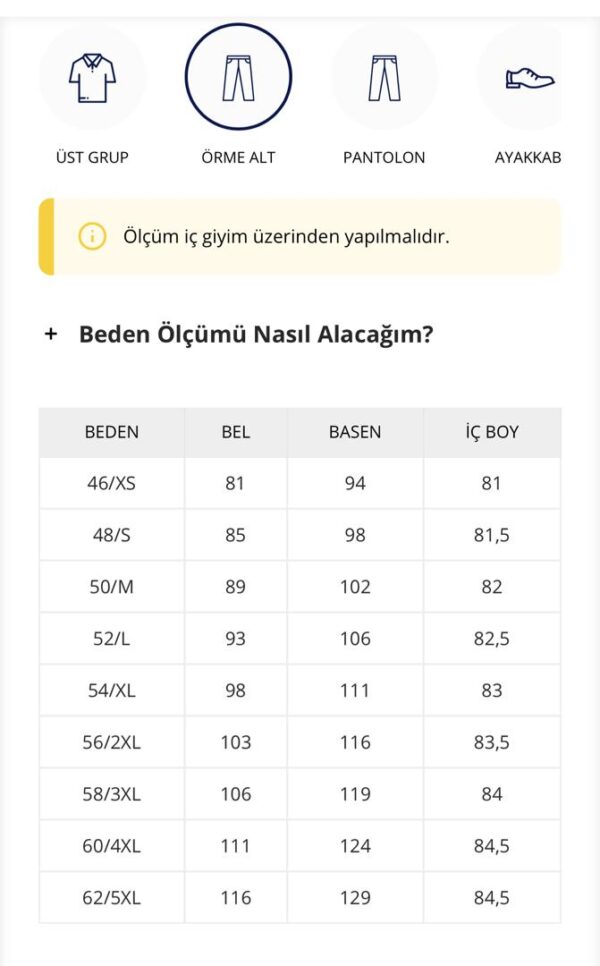
Task: Open the PANTOLON size chart
Action: (384, 79)
